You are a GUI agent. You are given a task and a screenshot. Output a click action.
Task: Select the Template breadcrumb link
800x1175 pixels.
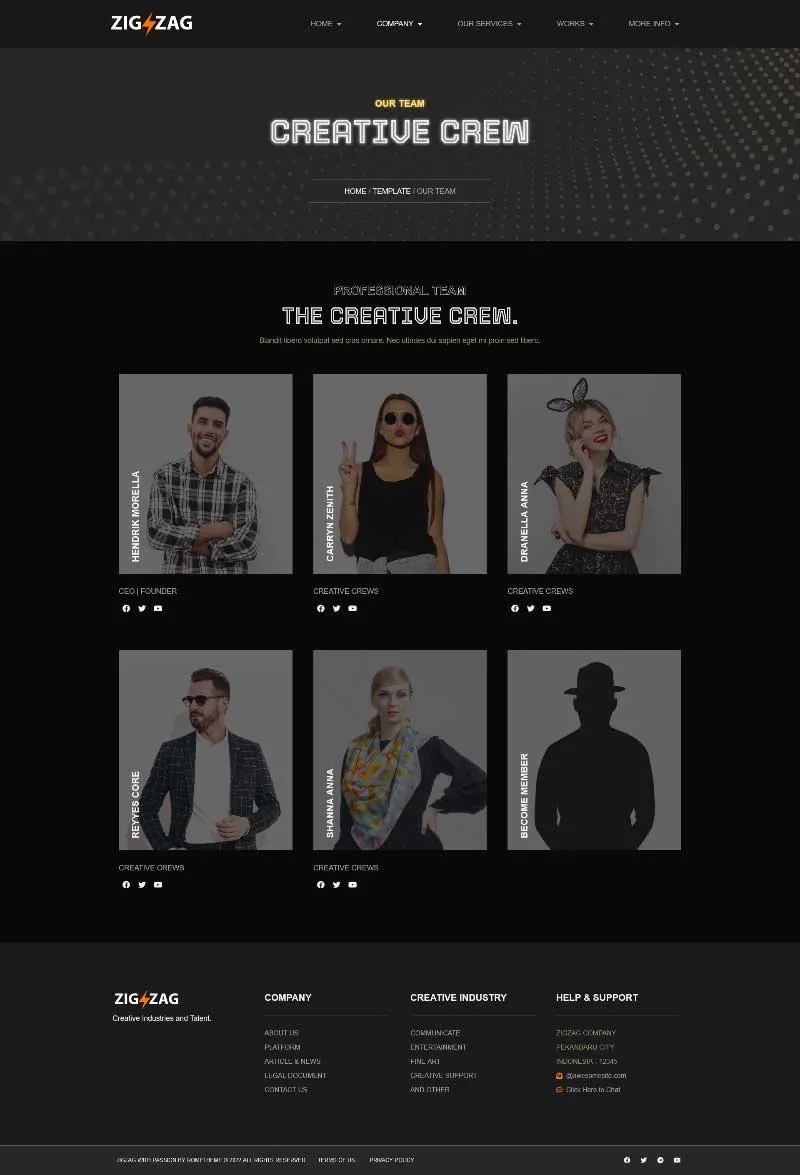[x=391, y=191]
